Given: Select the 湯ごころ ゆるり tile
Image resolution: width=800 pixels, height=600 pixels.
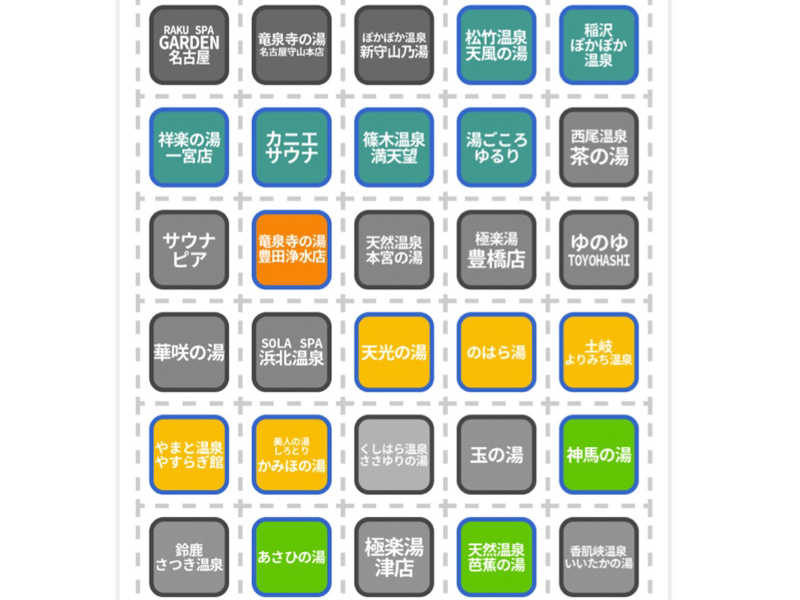Looking at the screenshot, I should tap(496, 147).
